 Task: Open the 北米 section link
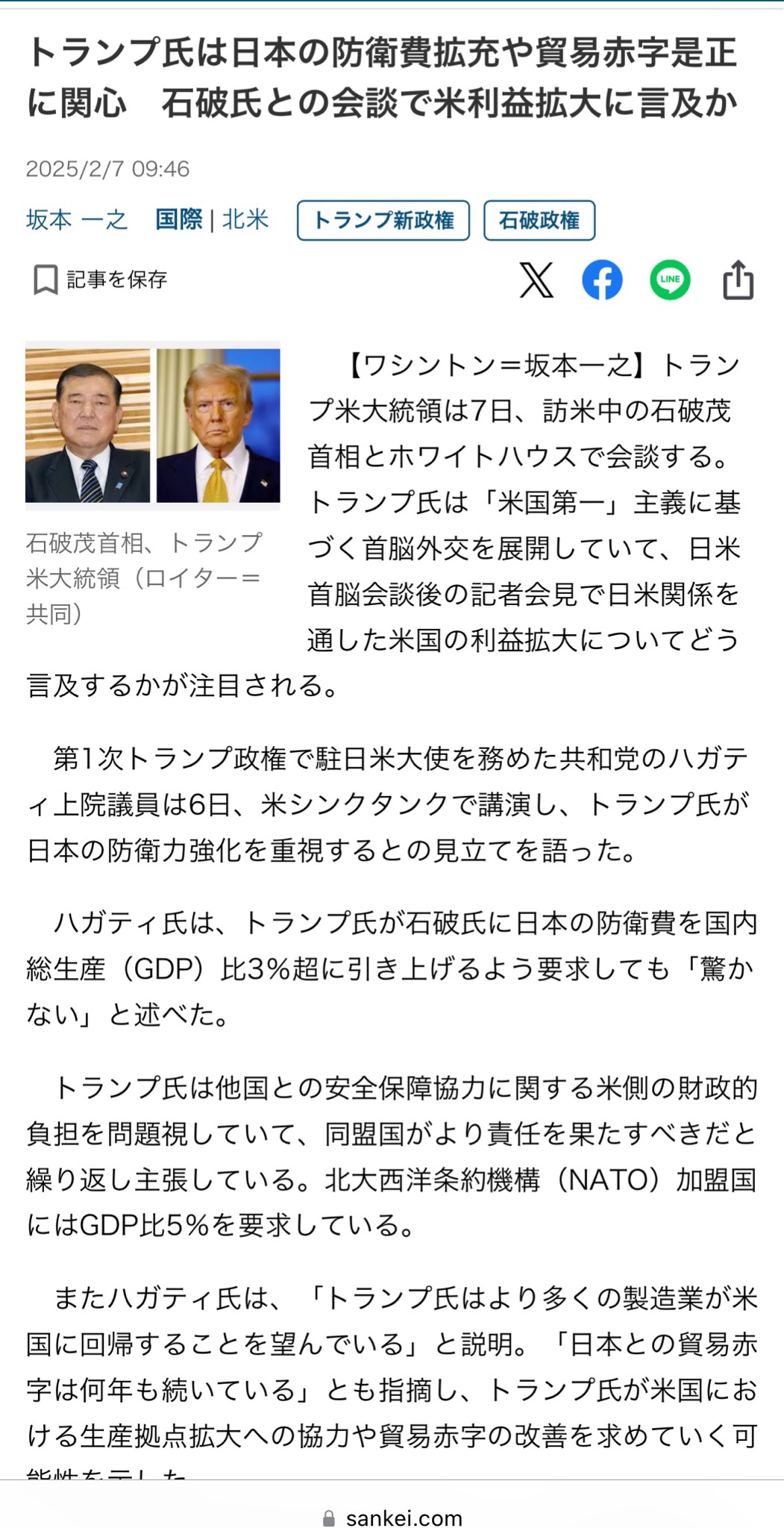[x=245, y=220]
